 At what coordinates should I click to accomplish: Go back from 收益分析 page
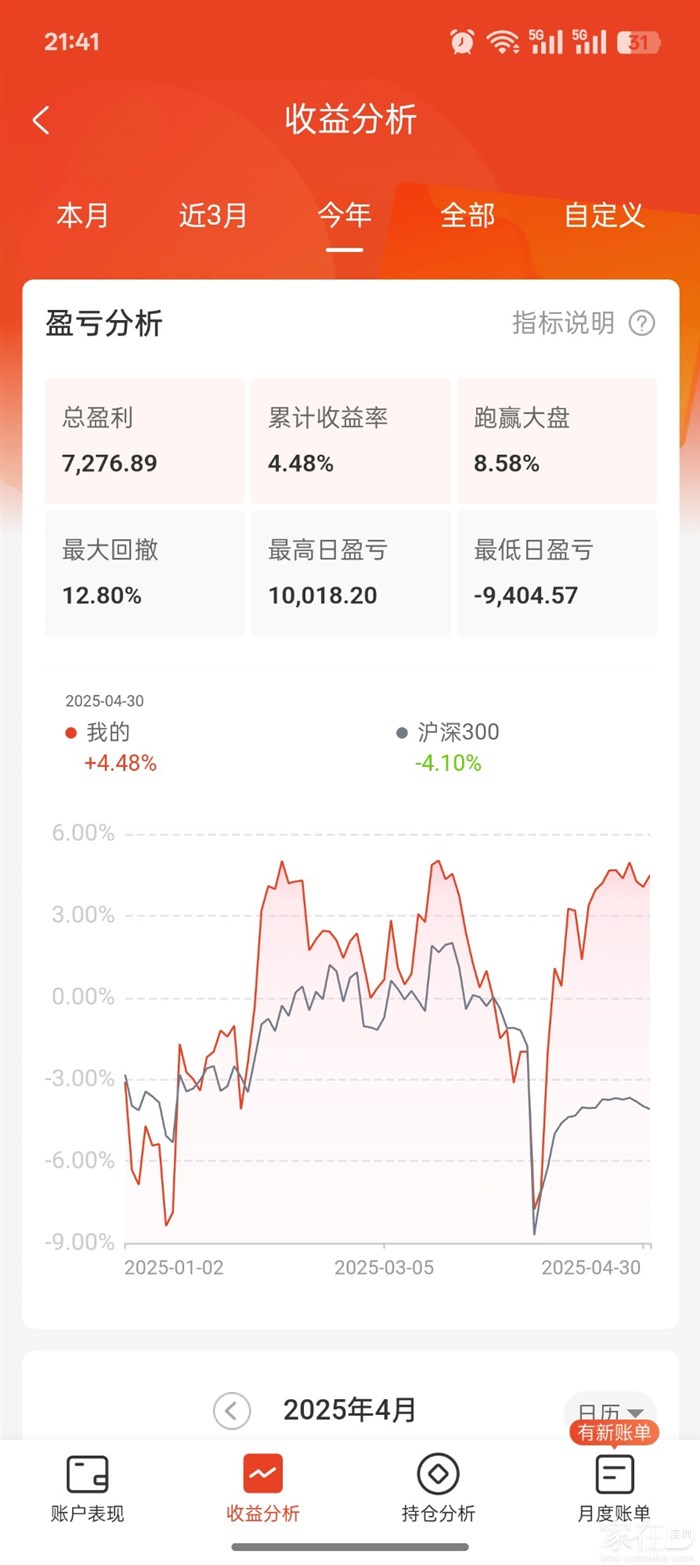(41, 121)
